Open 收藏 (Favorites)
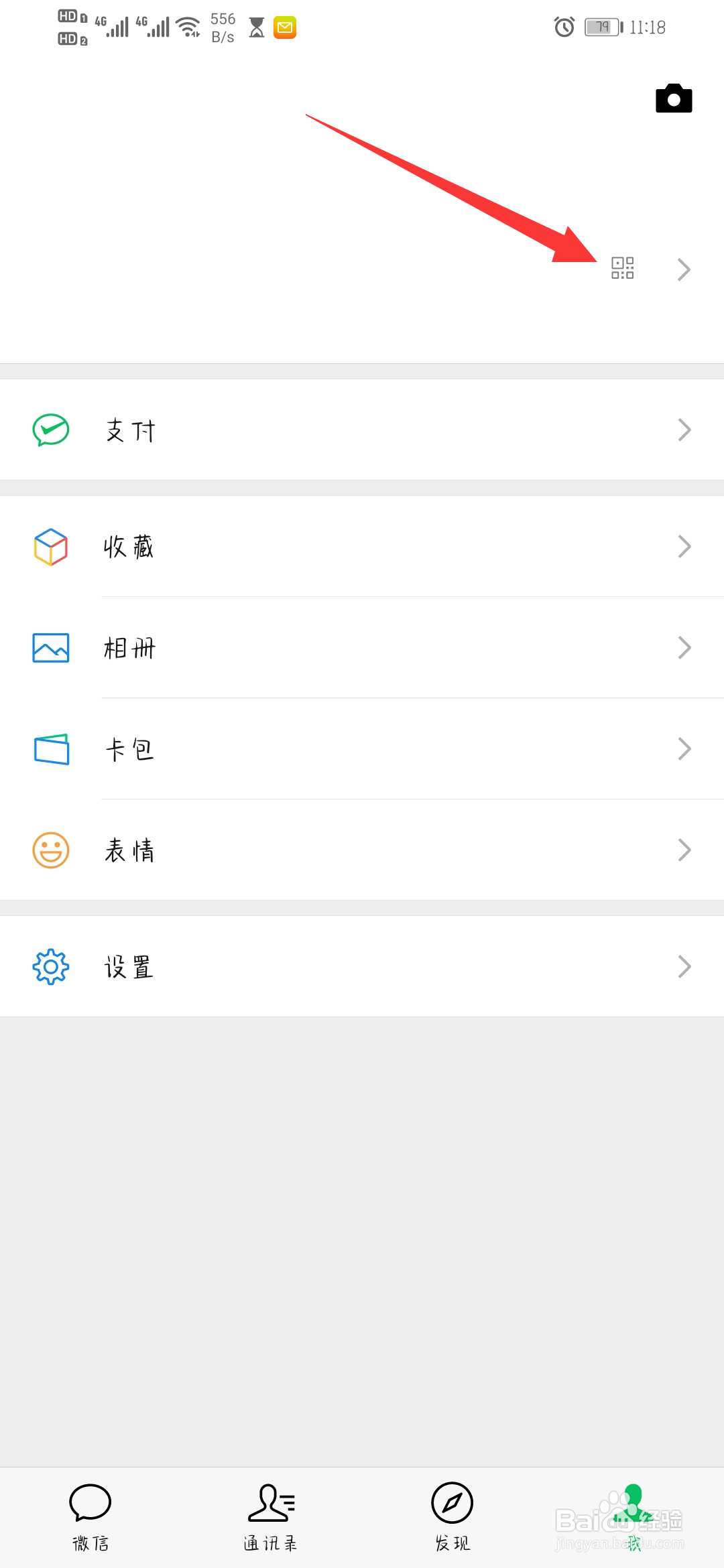The width and height of the screenshot is (724, 1568). [x=362, y=547]
